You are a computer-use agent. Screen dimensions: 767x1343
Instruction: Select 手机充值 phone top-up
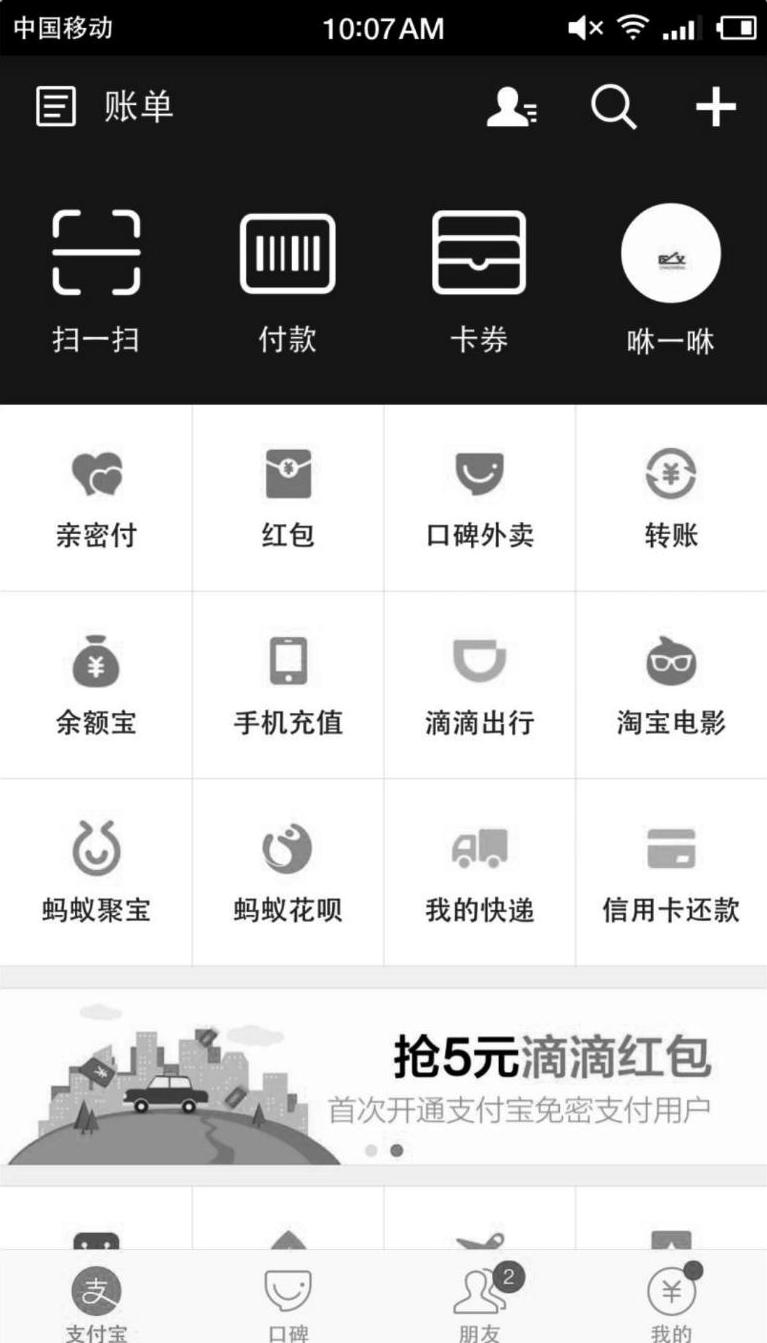click(x=287, y=685)
